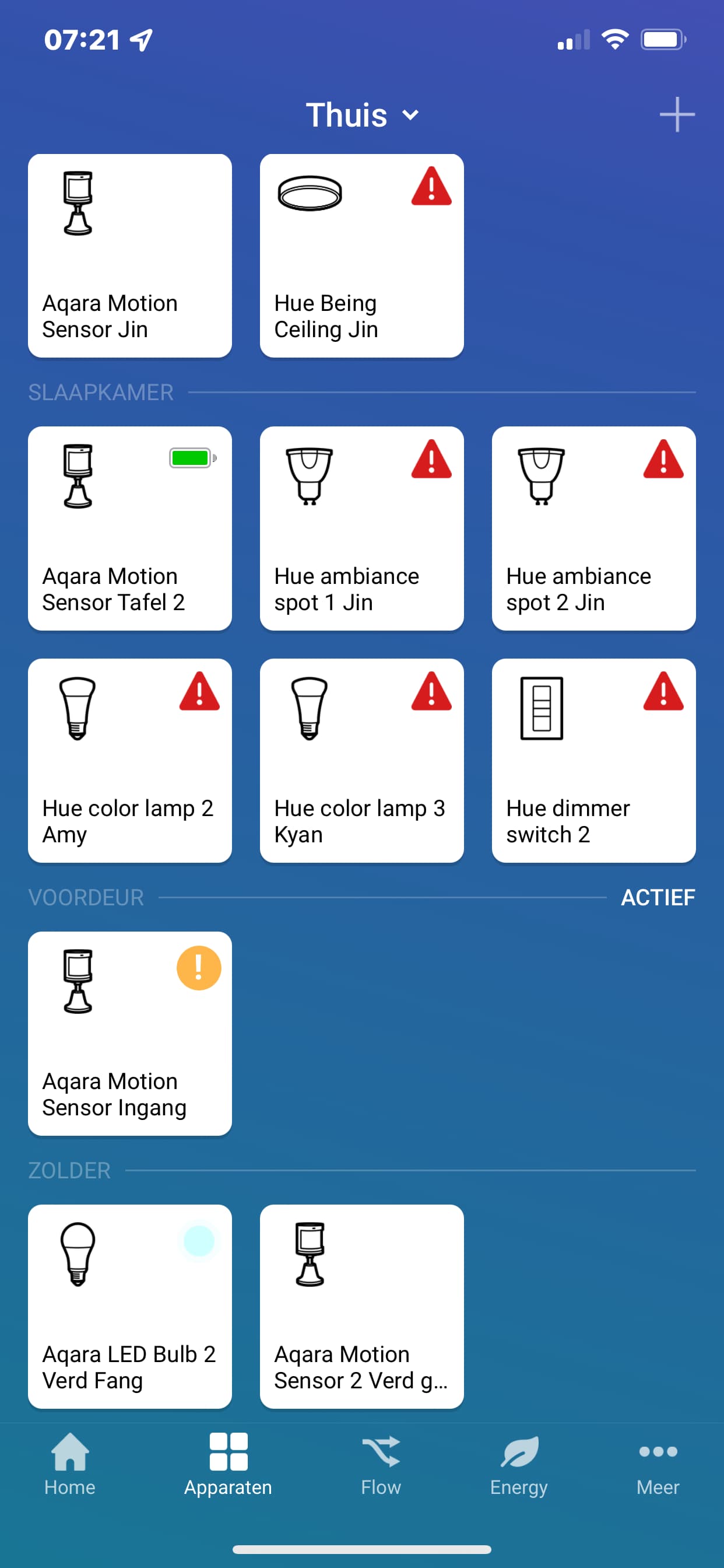Open Aqara Motion Sensor 2 Verd card
The width and height of the screenshot is (724, 1568).
[x=361, y=1306]
